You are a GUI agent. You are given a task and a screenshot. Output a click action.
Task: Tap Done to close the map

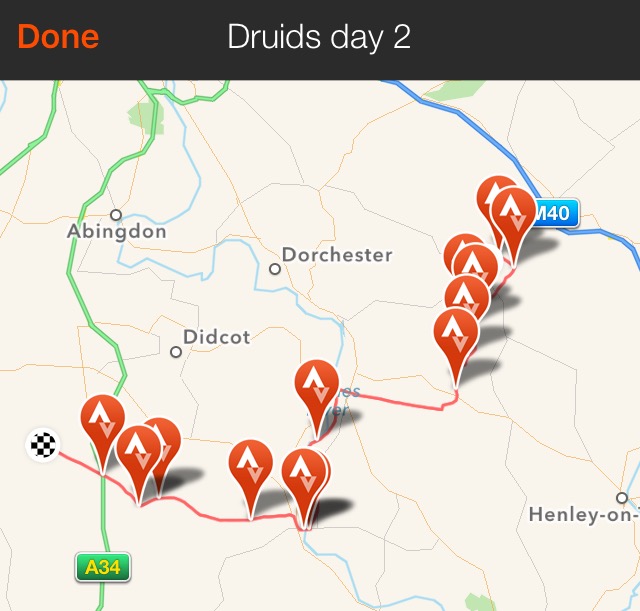click(x=58, y=38)
